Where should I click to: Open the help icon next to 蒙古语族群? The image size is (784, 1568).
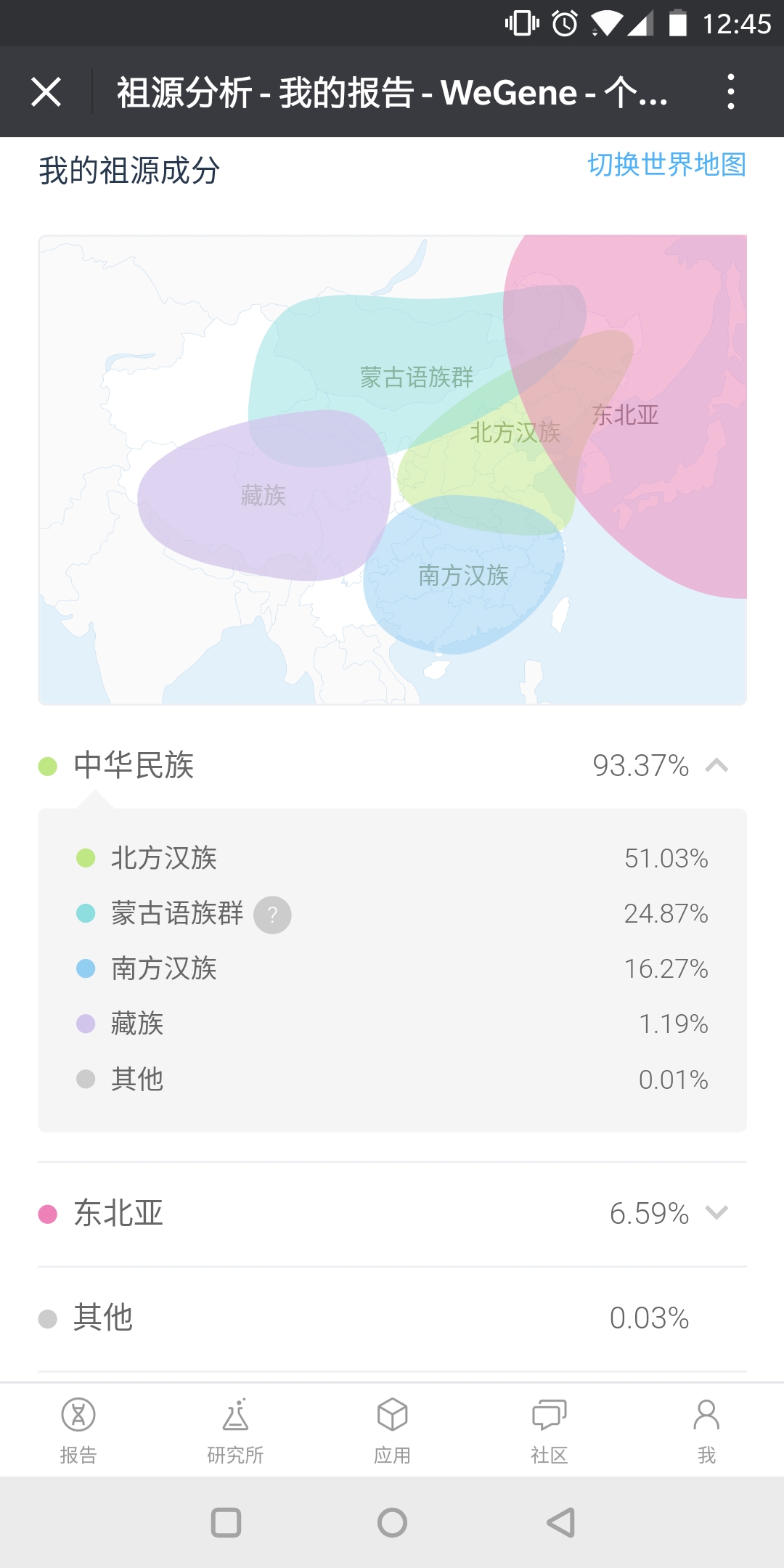(272, 915)
